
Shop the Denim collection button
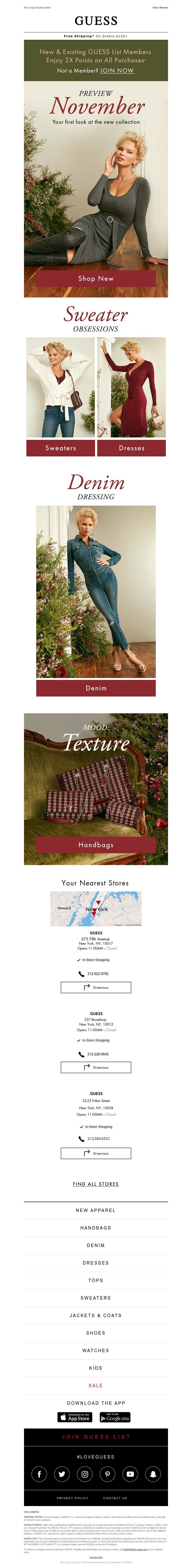(96, 688)
